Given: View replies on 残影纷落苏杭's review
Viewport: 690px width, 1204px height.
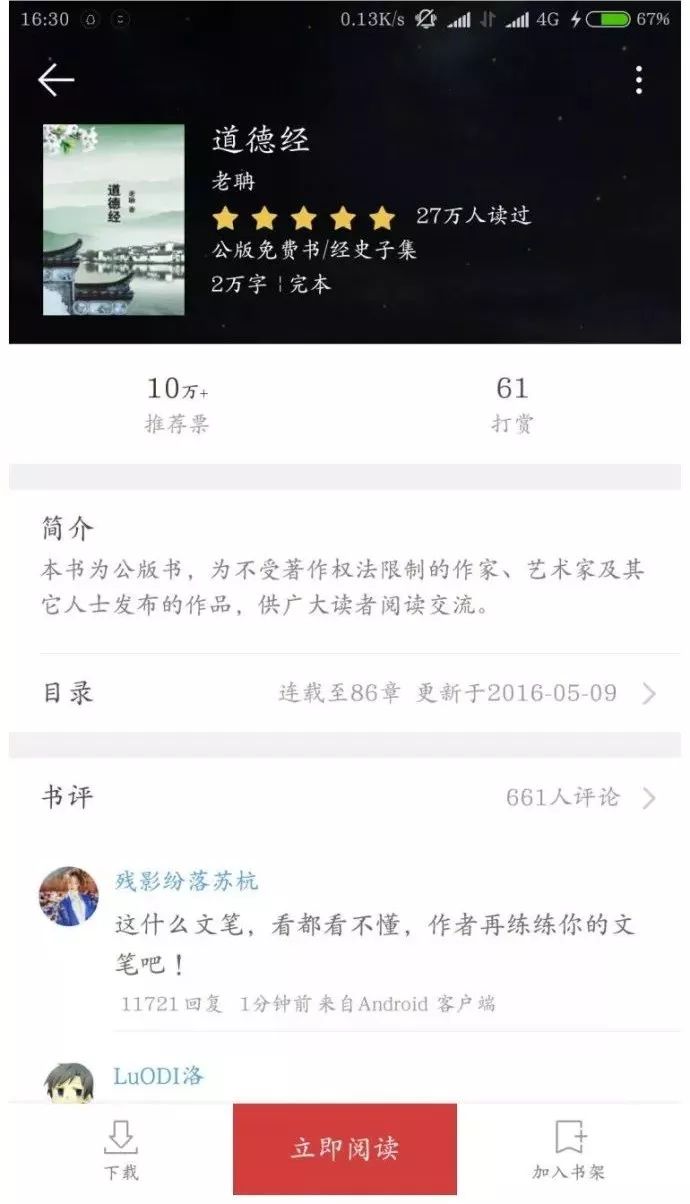Looking at the screenshot, I should click(x=171, y=1003).
